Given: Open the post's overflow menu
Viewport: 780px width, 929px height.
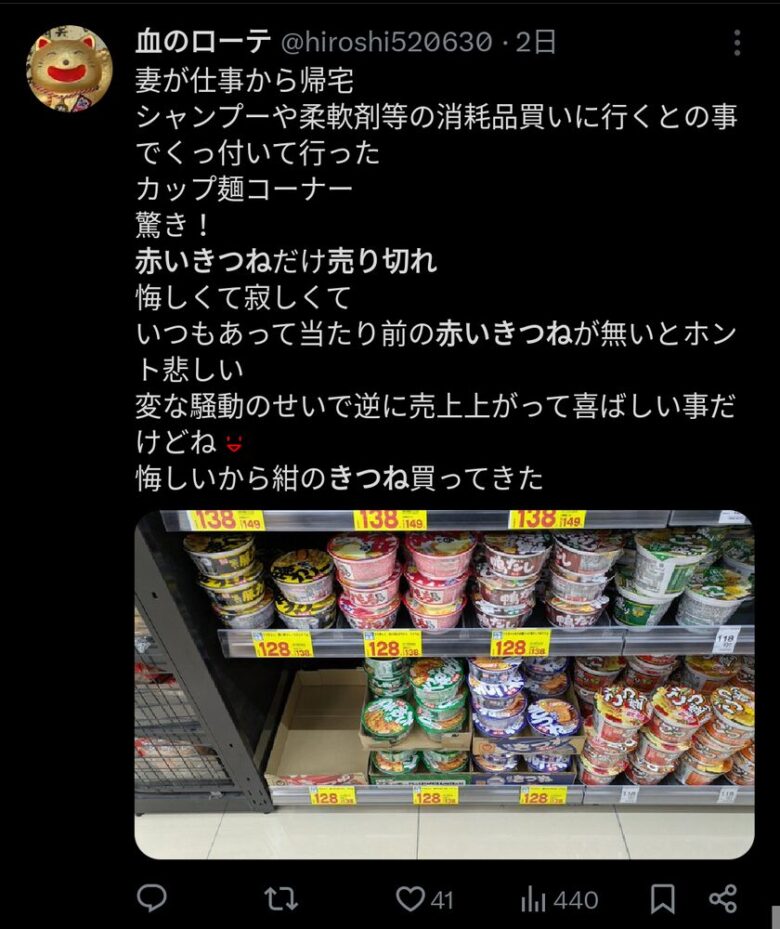Looking at the screenshot, I should 737,43.
